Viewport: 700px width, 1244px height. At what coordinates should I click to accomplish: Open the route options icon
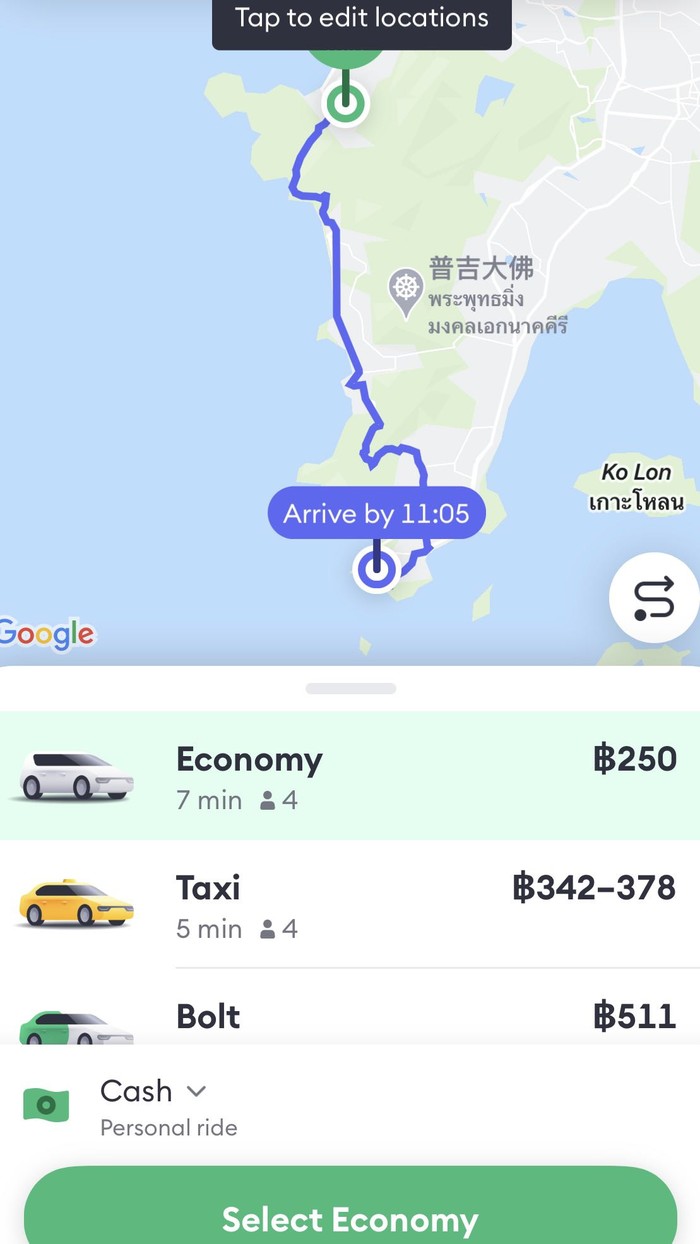(654, 599)
